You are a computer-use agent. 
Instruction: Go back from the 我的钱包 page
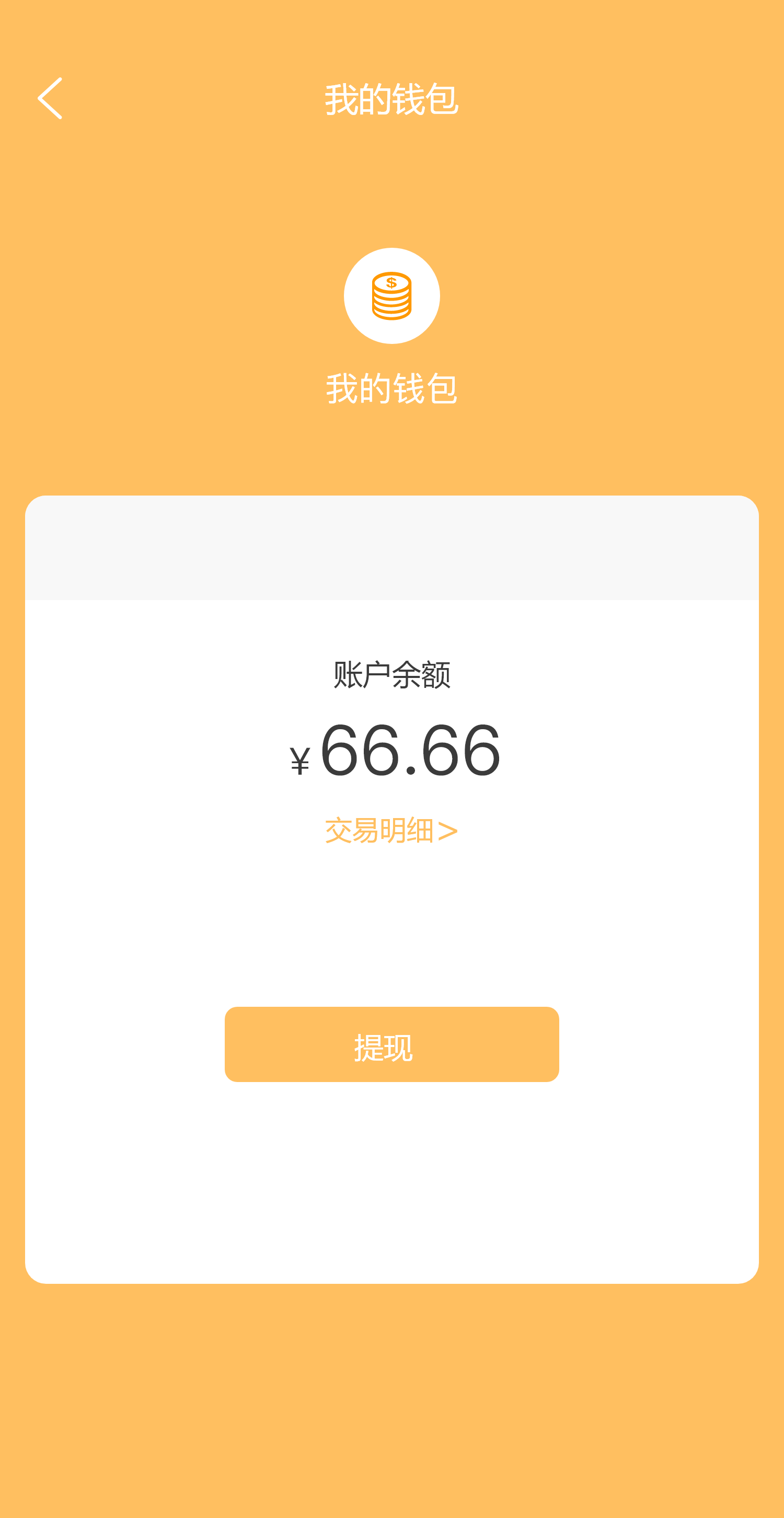pos(50,98)
